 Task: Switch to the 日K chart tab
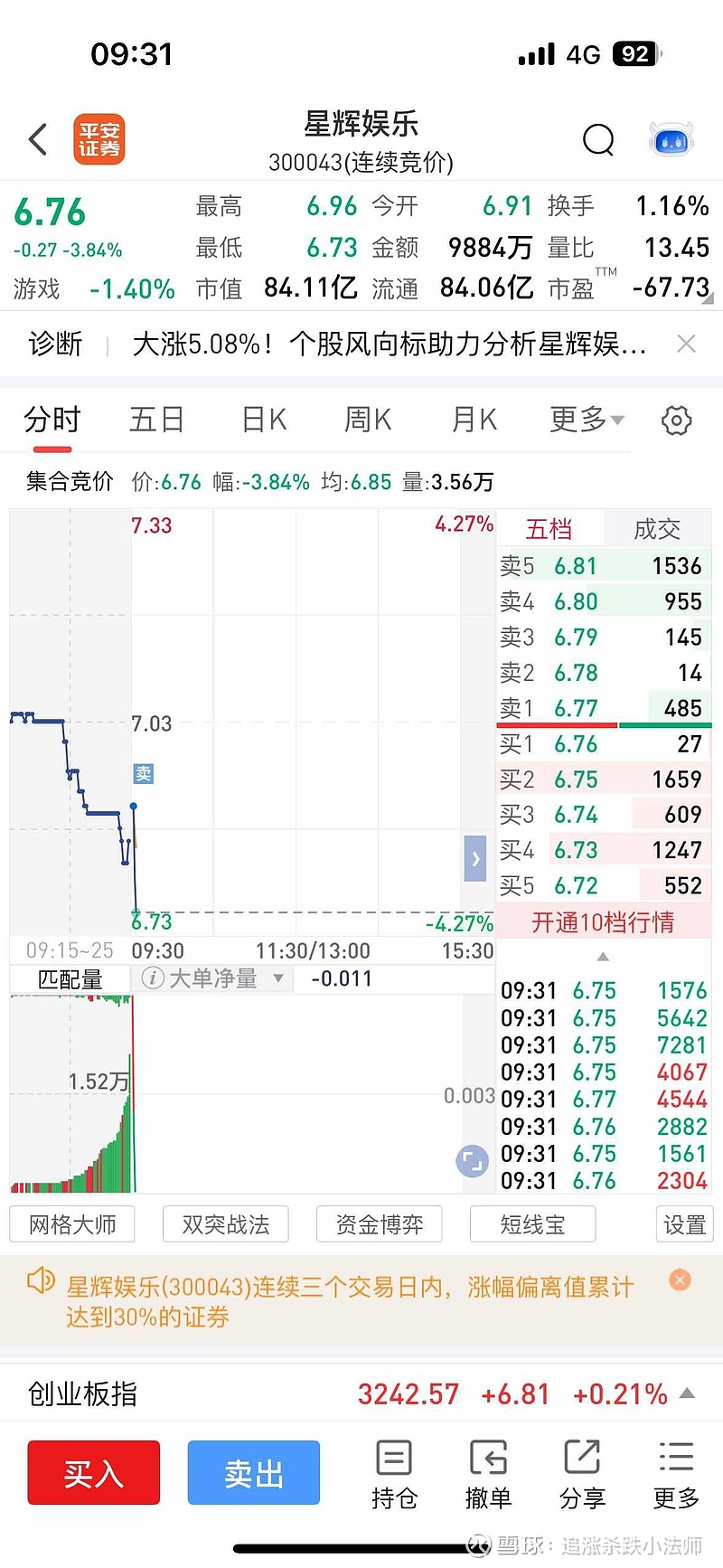point(264,420)
